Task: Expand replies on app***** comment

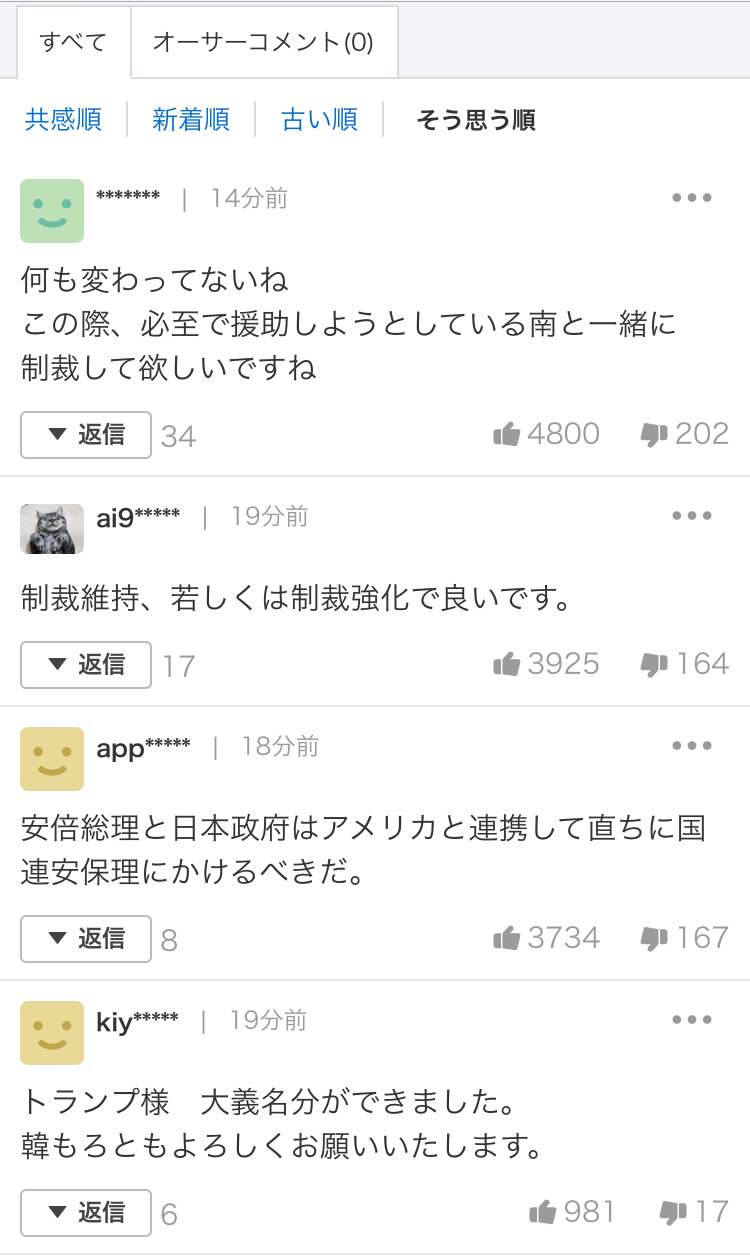Action: coord(86,939)
